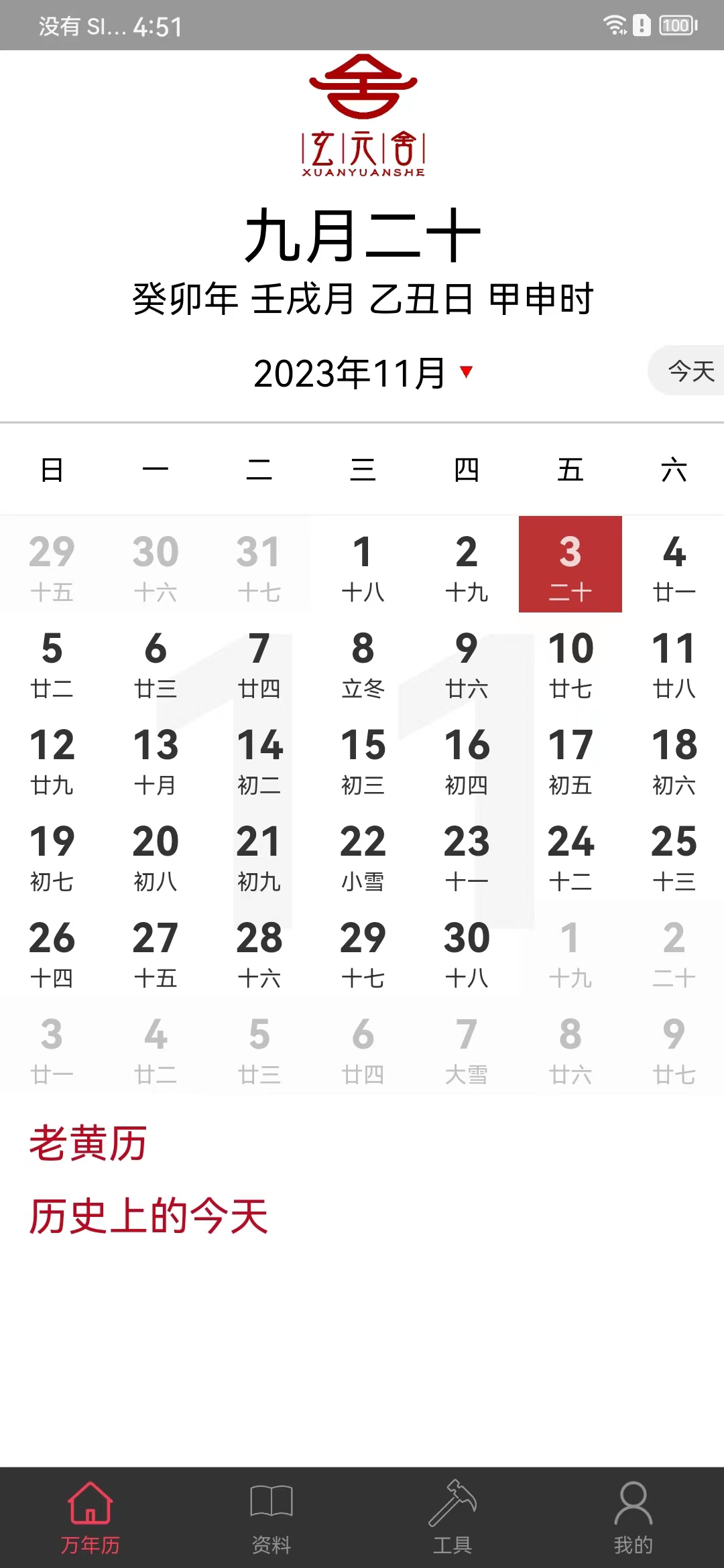Open 历史上的今天 section
This screenshot has height=1568, width=724.
(149, 1216)
